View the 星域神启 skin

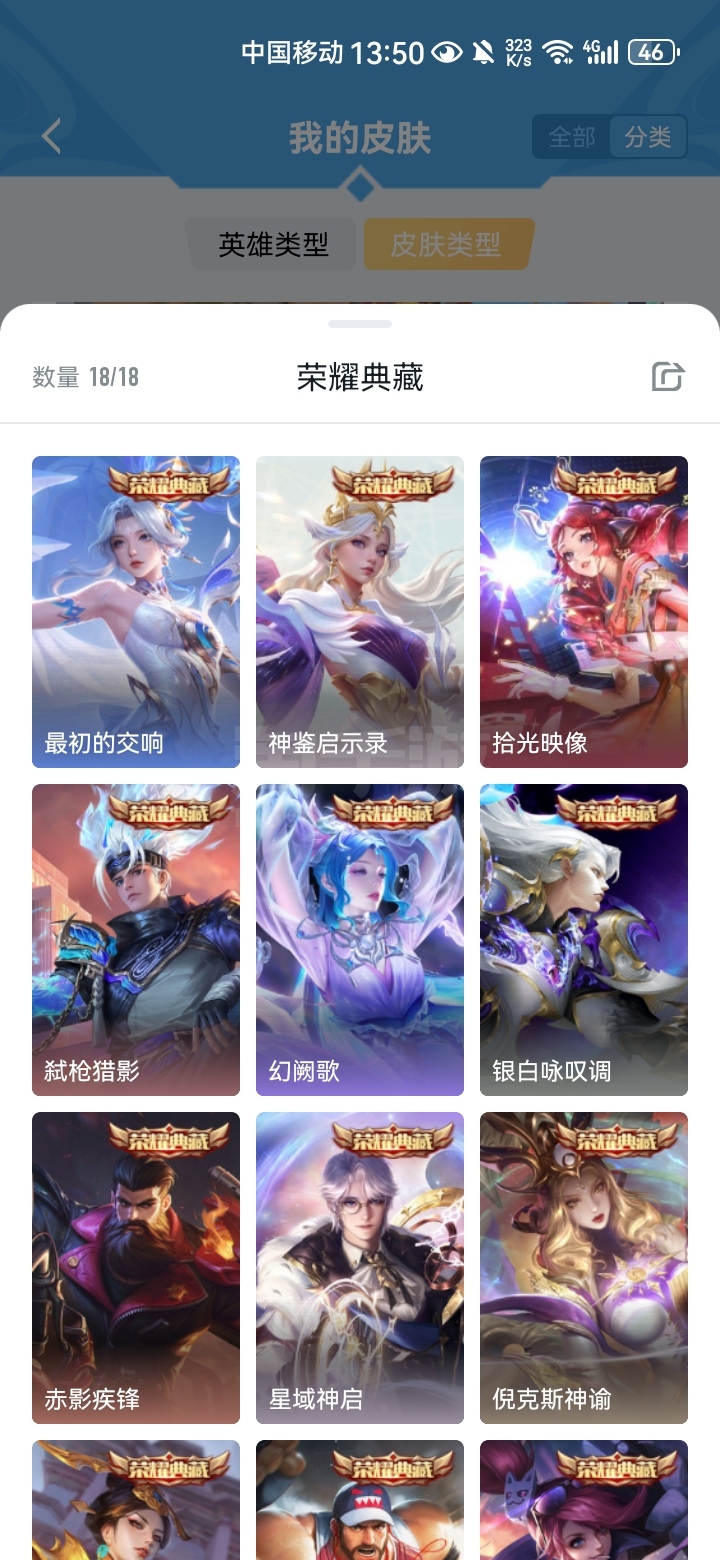[x=360, y=1268]
